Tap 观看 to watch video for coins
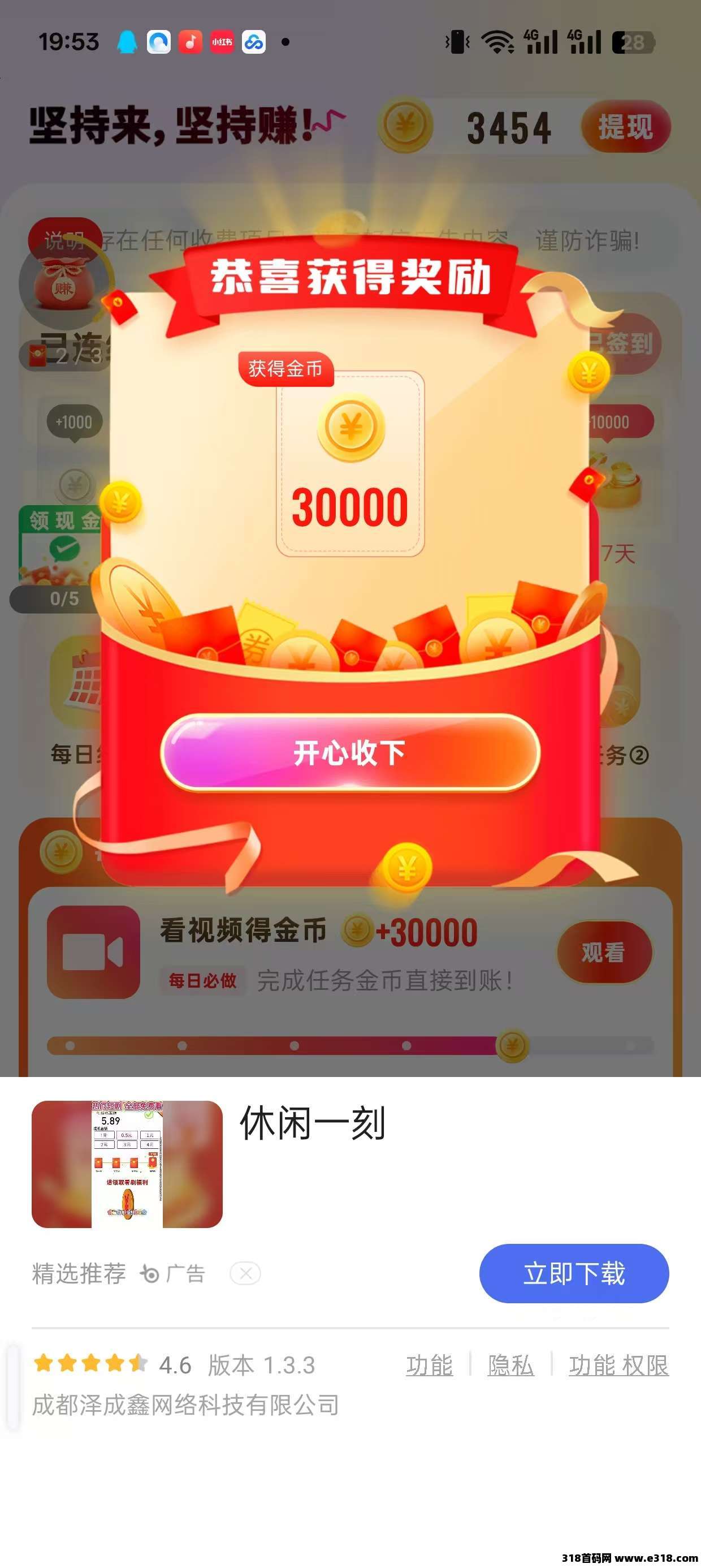 (604, 952)
